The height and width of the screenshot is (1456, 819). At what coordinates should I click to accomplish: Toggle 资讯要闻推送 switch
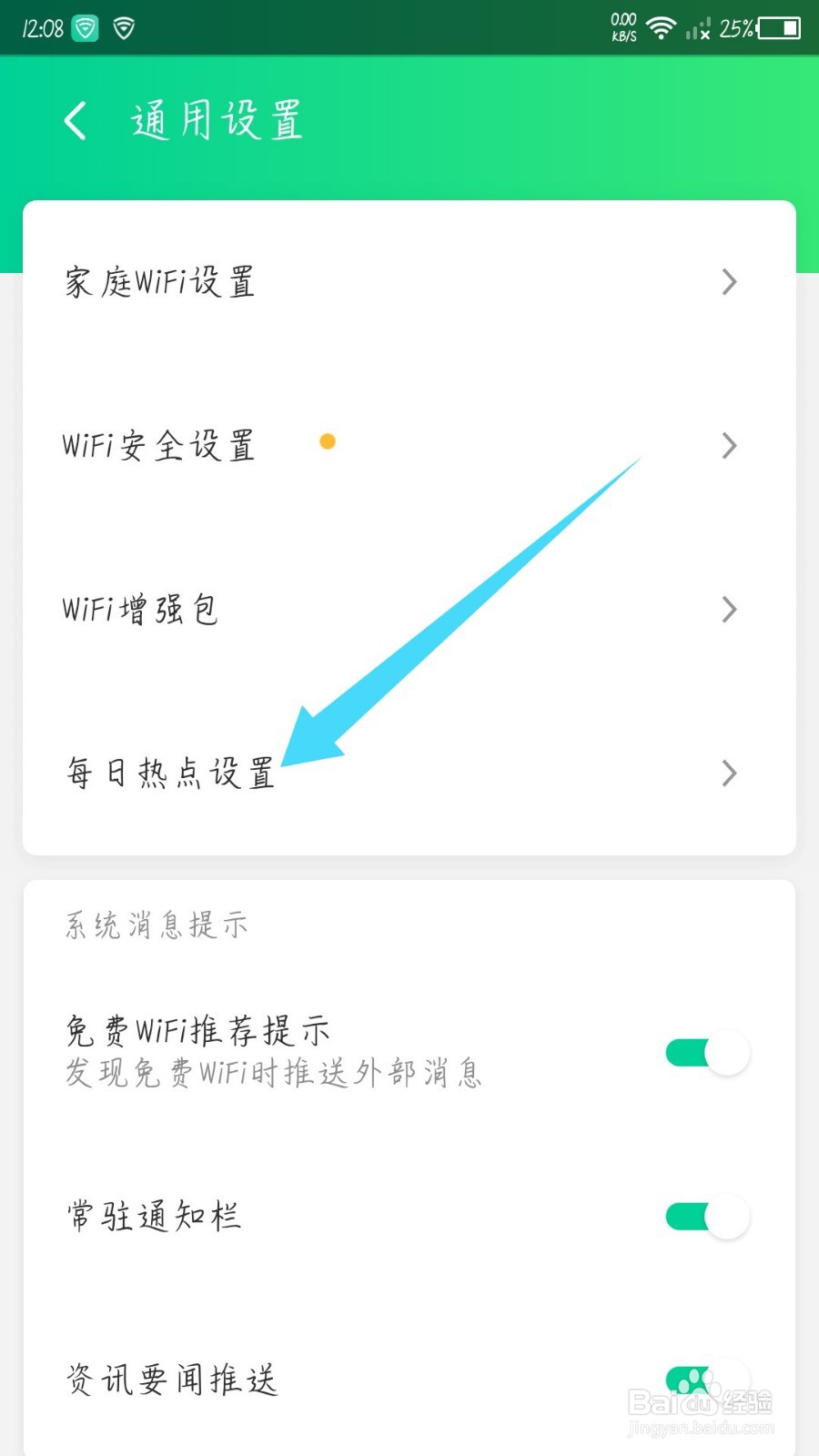tap(707, 1379)
